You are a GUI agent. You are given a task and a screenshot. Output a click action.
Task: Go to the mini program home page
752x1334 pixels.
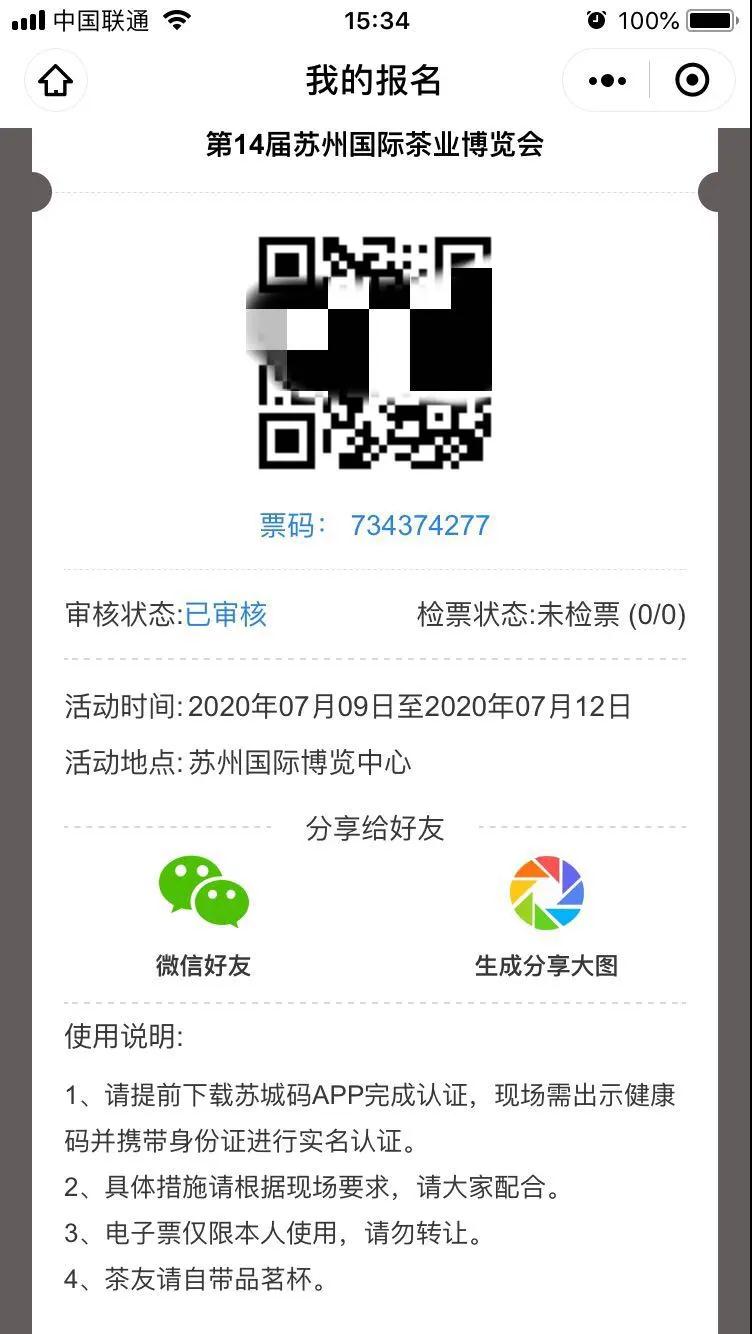(56, 81)
